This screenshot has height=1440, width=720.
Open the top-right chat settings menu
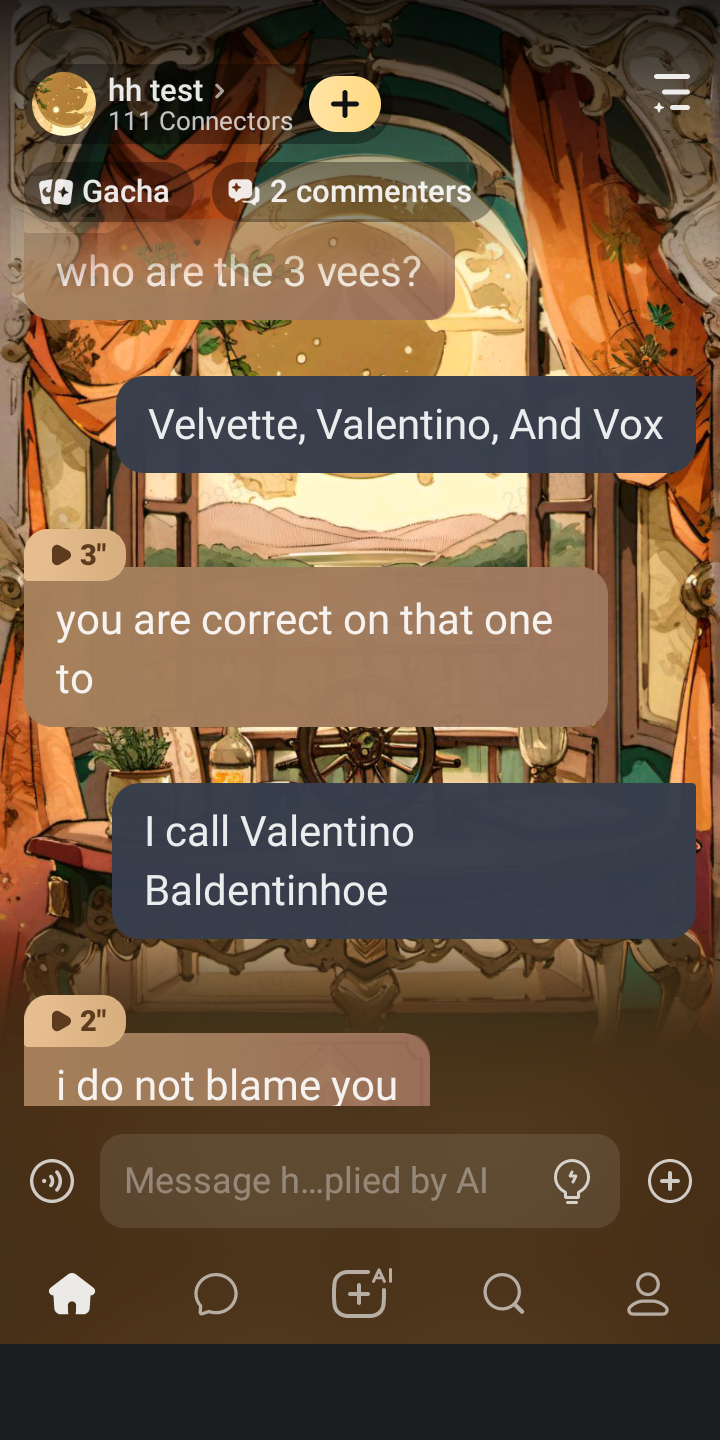point(672,92)
